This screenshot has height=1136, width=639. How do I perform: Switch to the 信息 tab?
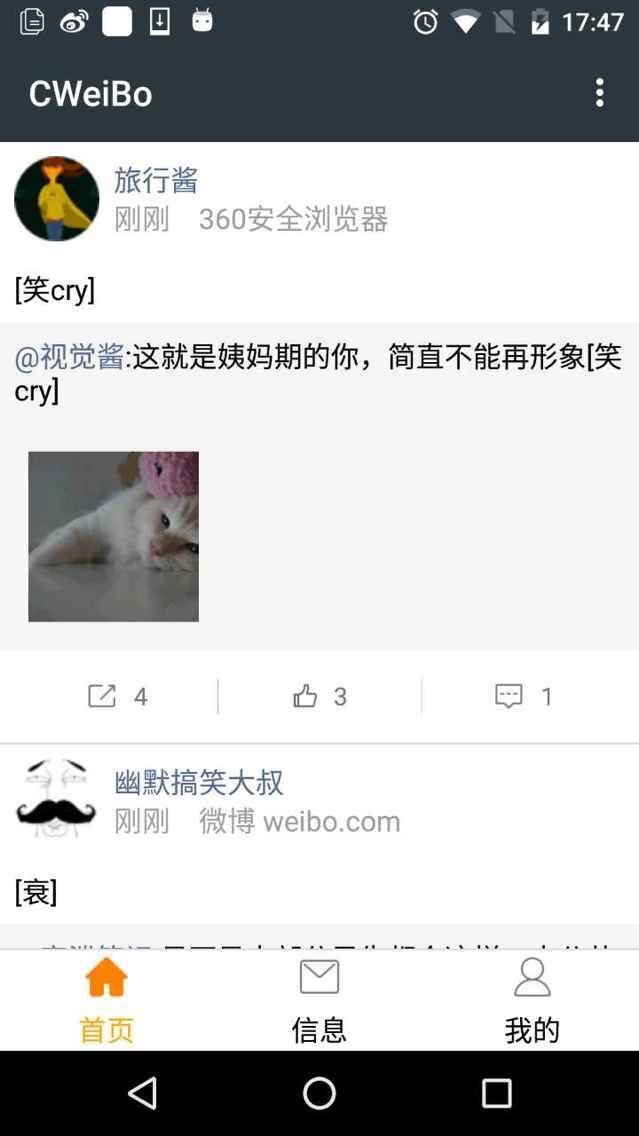320,1001
